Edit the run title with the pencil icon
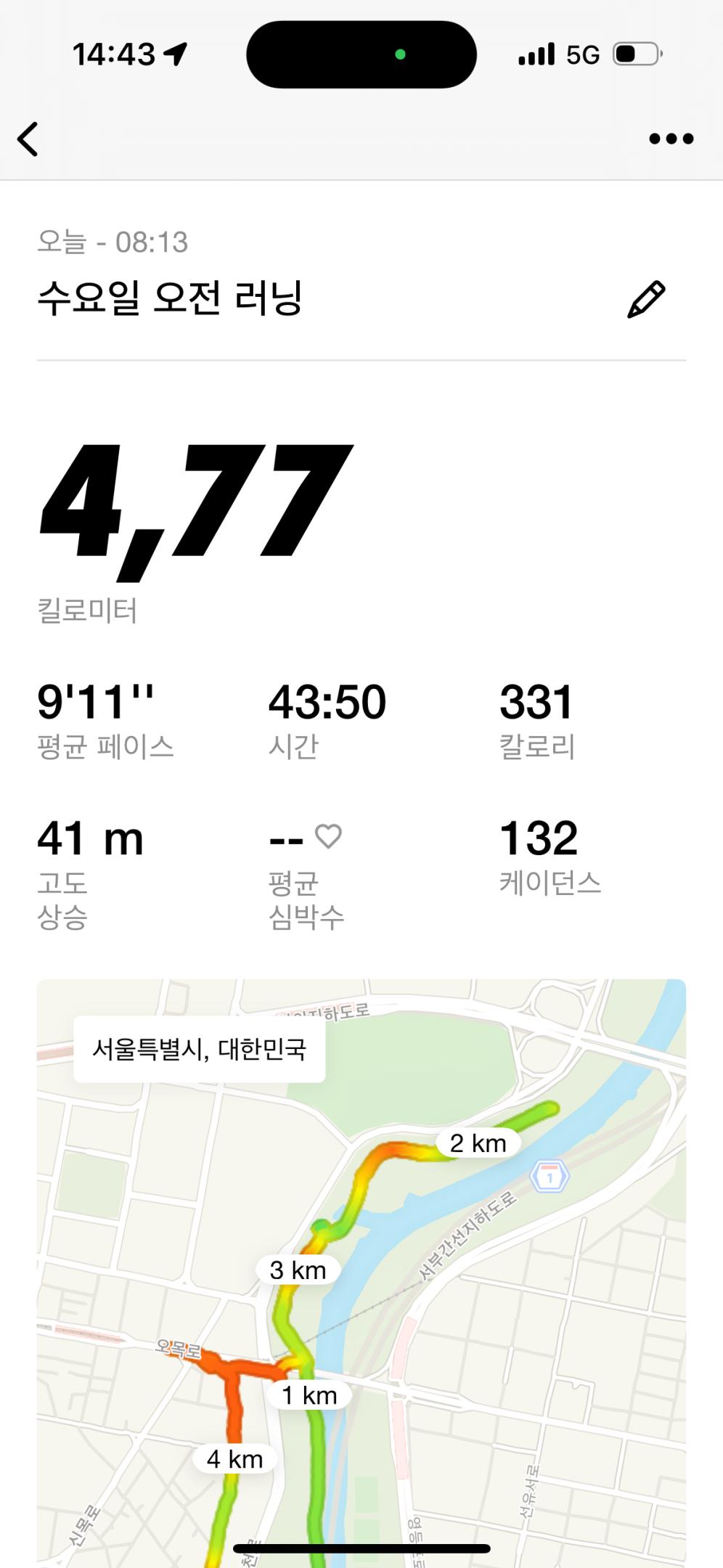The width and height of the screenshot is (723, 1568). [x=645, y=299]
